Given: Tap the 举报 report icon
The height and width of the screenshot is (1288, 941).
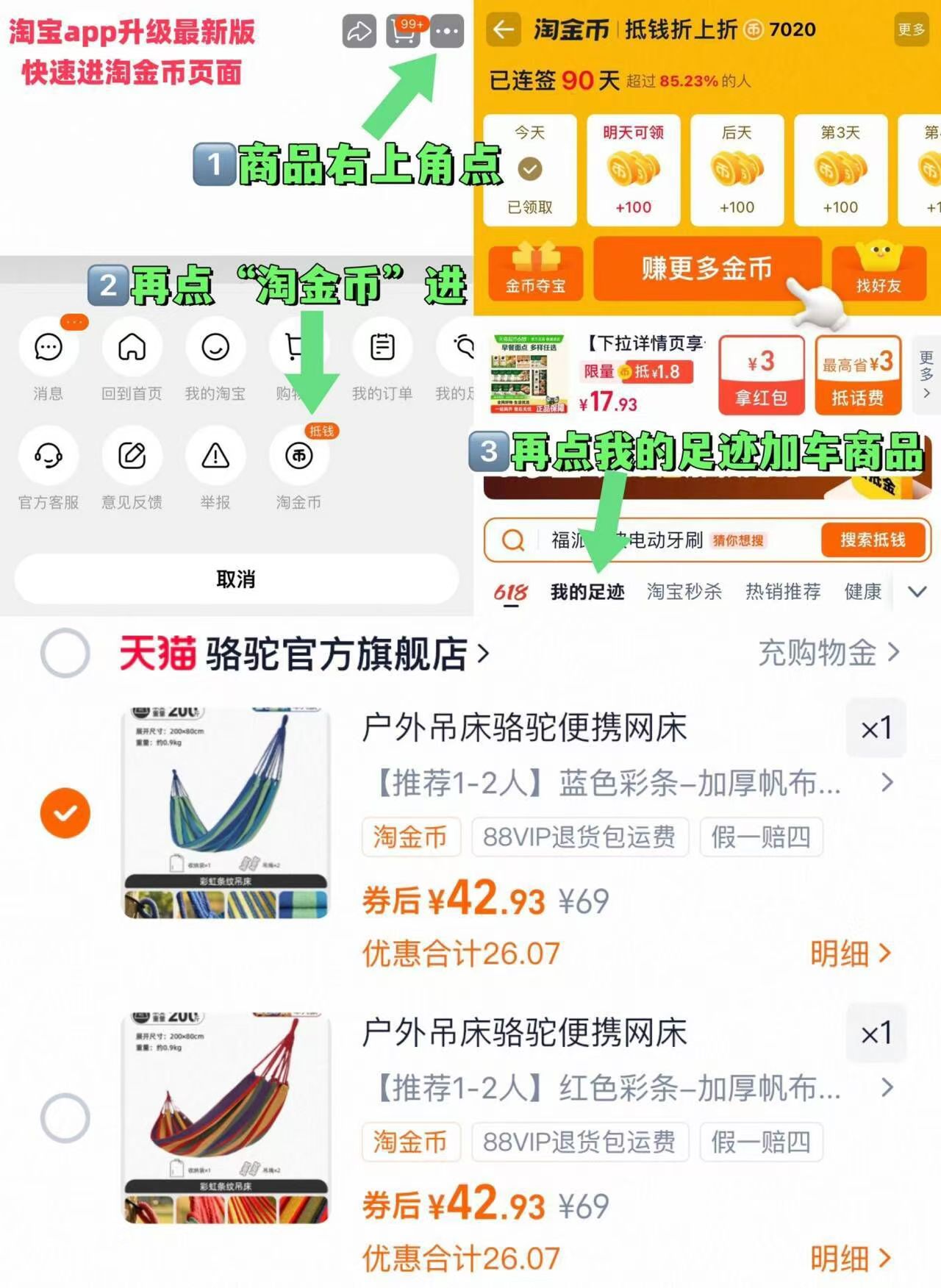Looking at the screenshot, I should 215,457.
